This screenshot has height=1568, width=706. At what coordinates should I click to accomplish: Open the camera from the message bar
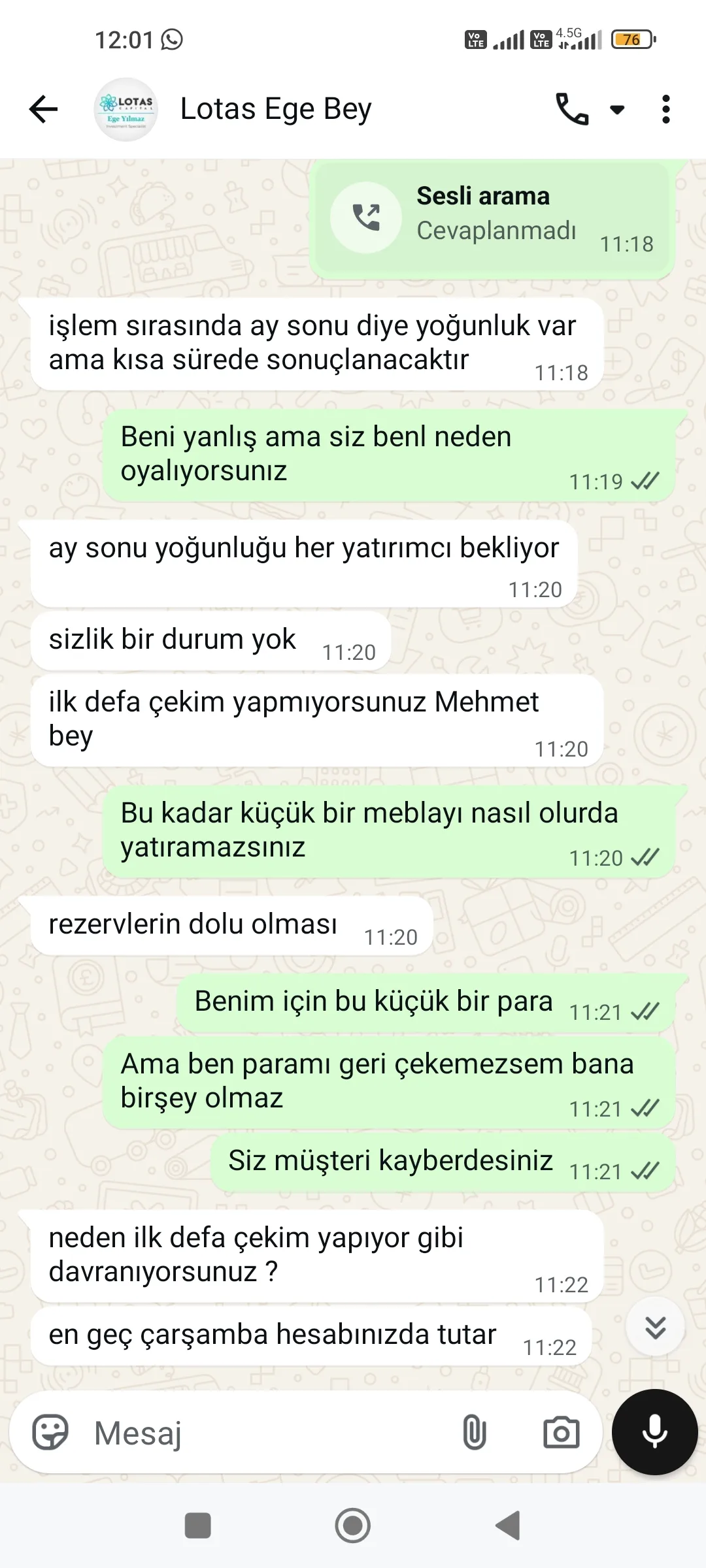(561, 1433)
